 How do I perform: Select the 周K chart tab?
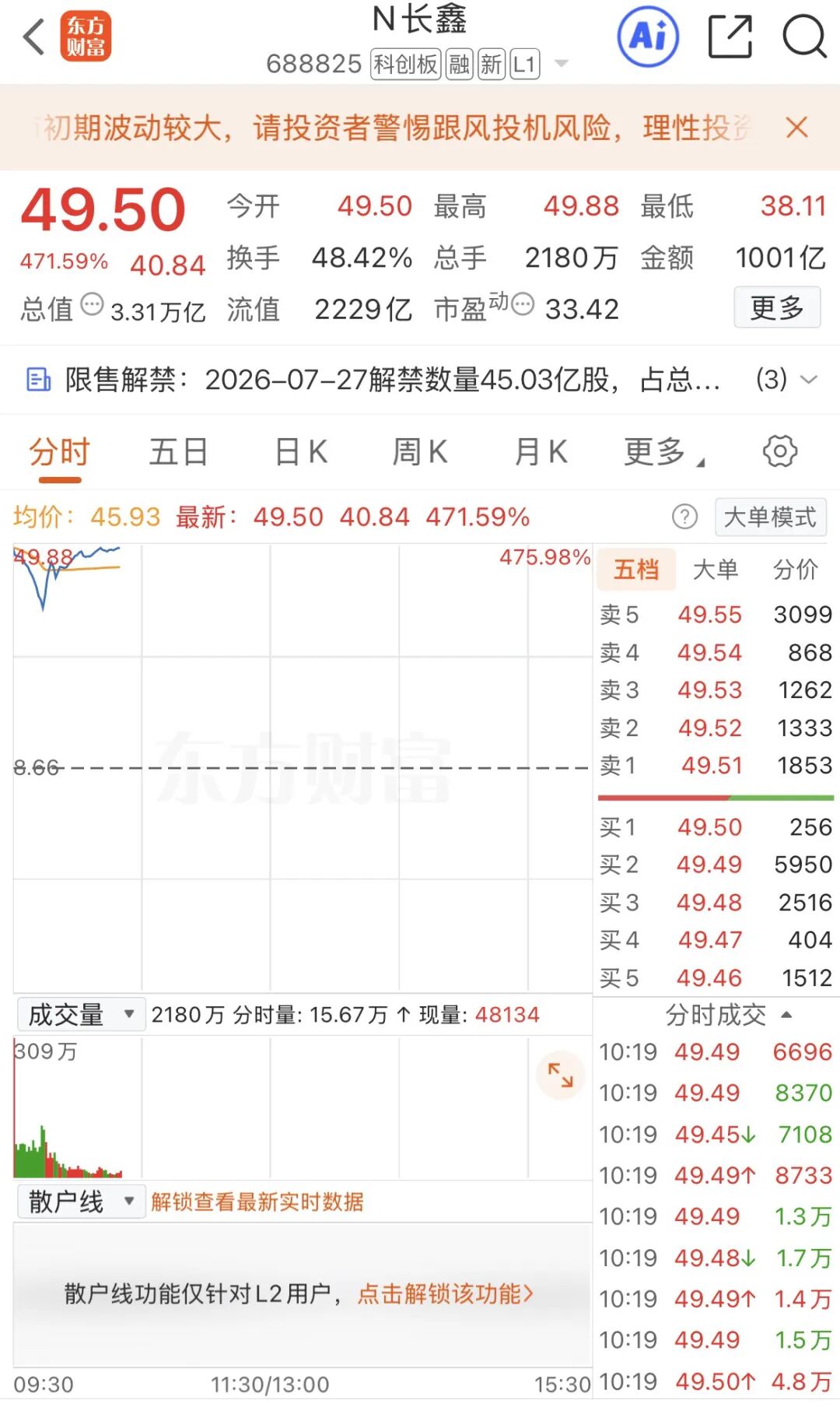[x=420, y=451]
